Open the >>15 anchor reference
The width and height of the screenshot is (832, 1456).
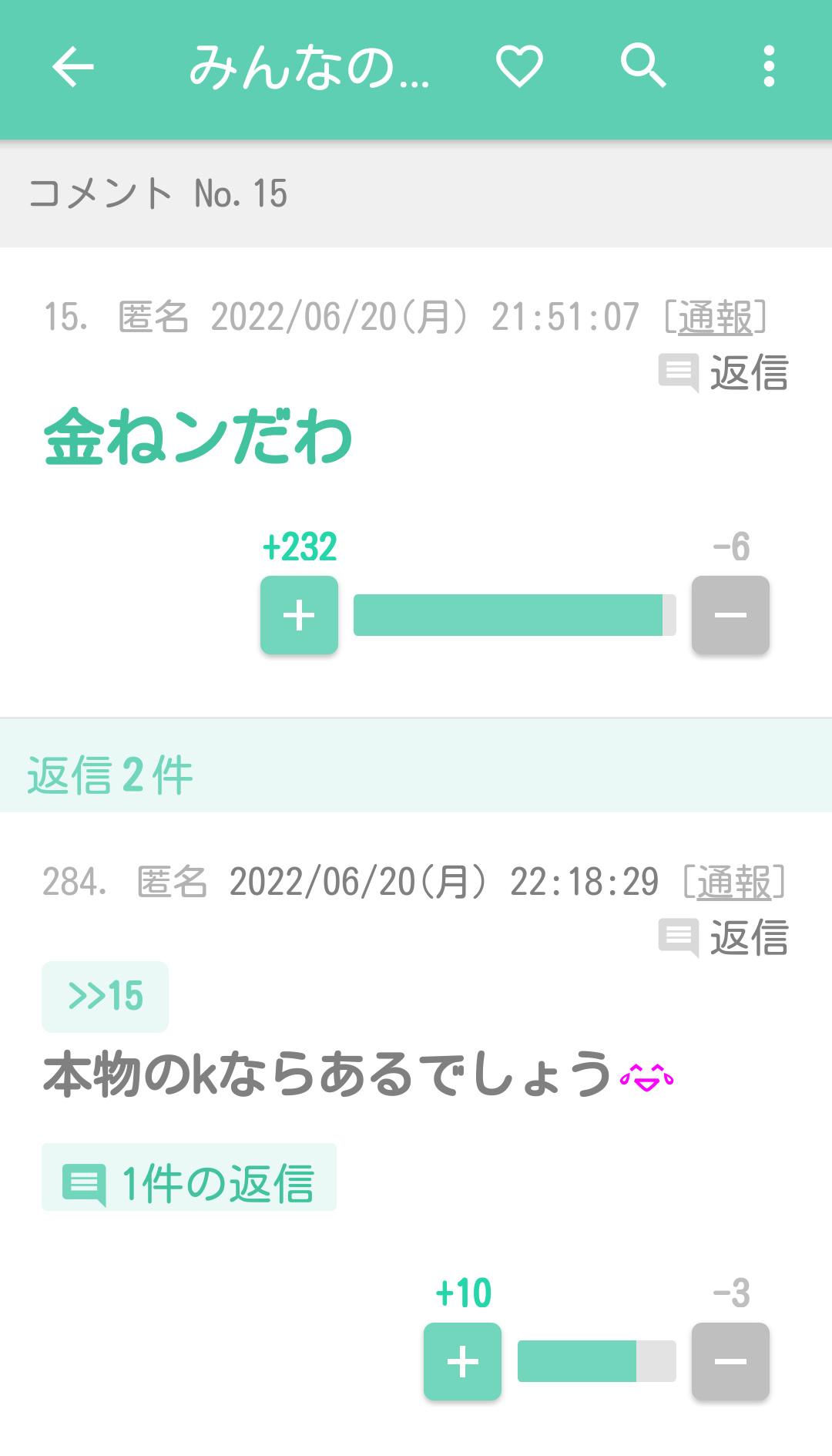[x=106, y=997]
